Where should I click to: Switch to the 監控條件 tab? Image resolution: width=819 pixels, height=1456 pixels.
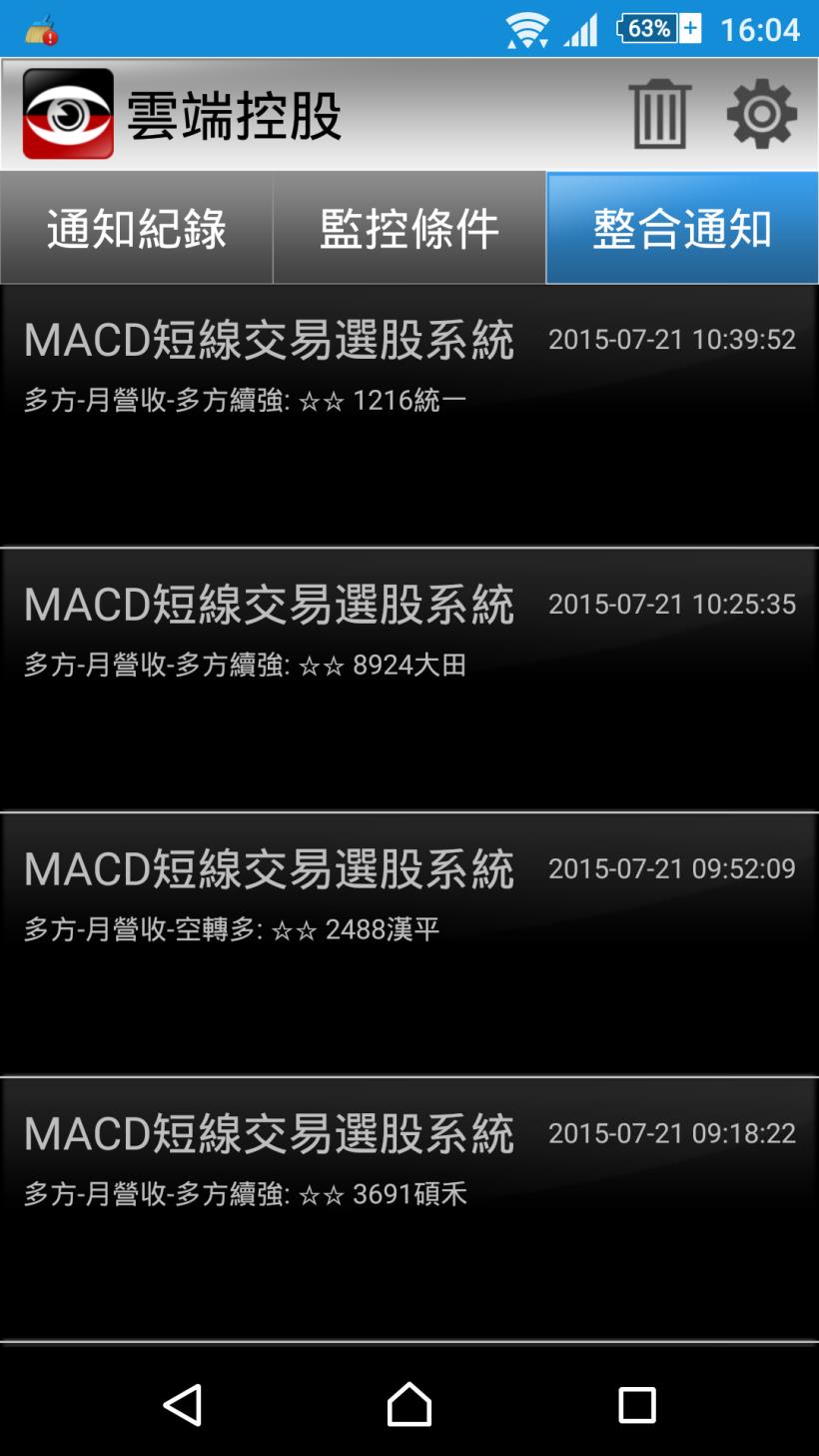pos(408,228)
